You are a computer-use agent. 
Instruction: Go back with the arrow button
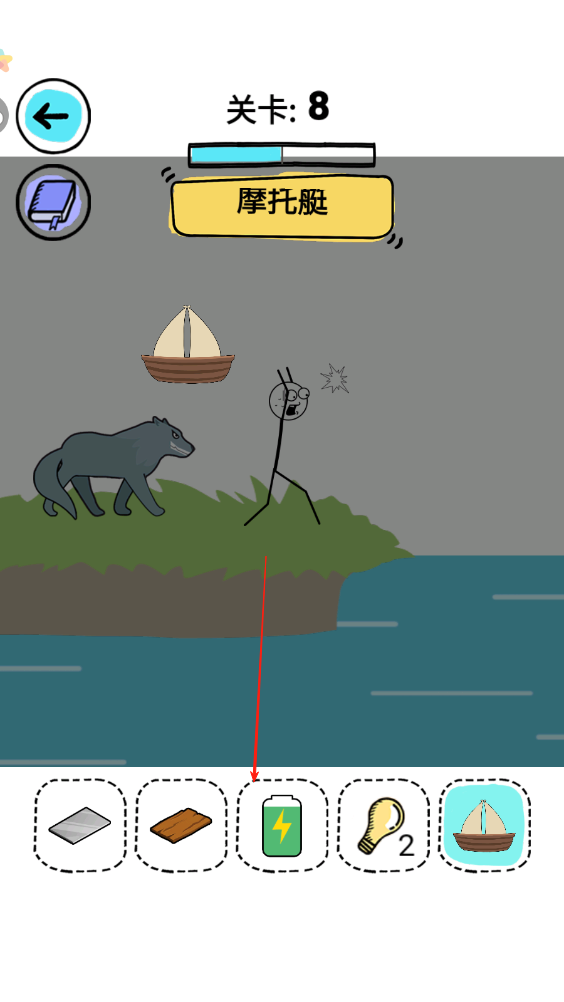click(x=53, y=116)
